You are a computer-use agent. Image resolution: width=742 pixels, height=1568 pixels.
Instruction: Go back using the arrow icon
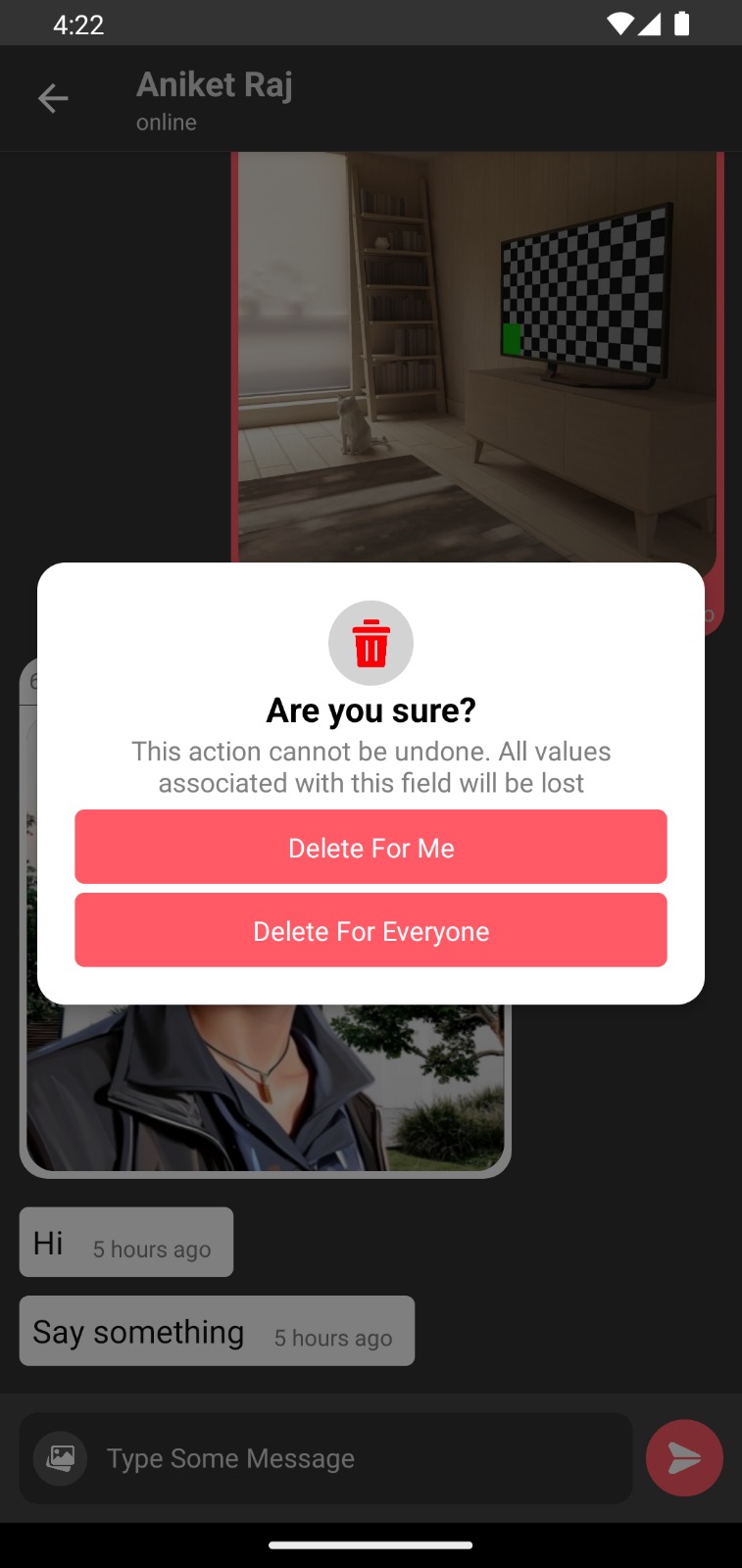tap(53, 98)
